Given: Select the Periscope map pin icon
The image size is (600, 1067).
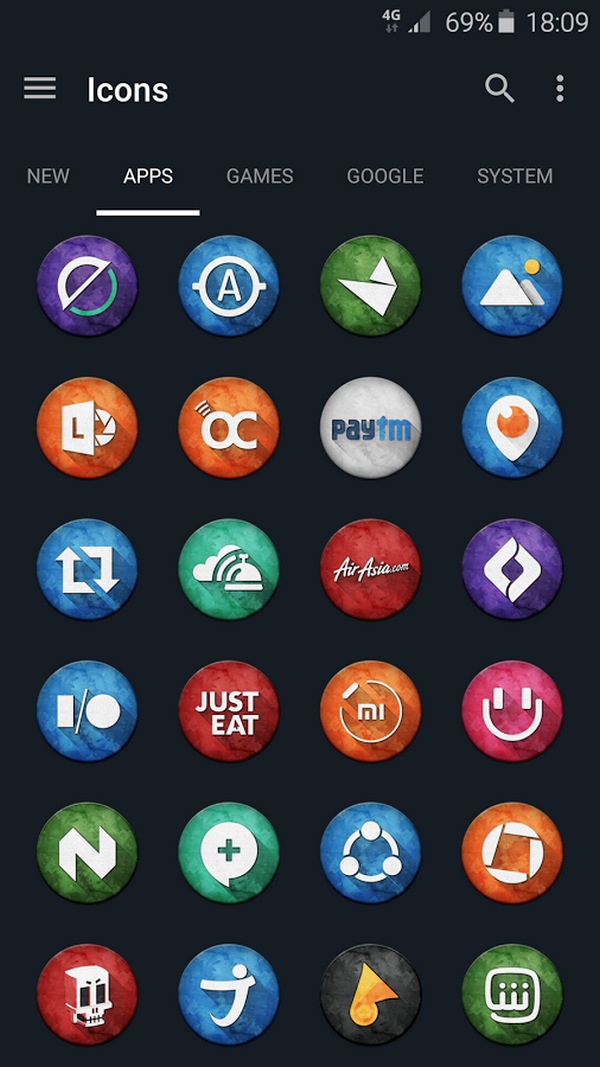Looking at the screenshot, I should click(513, 428).
